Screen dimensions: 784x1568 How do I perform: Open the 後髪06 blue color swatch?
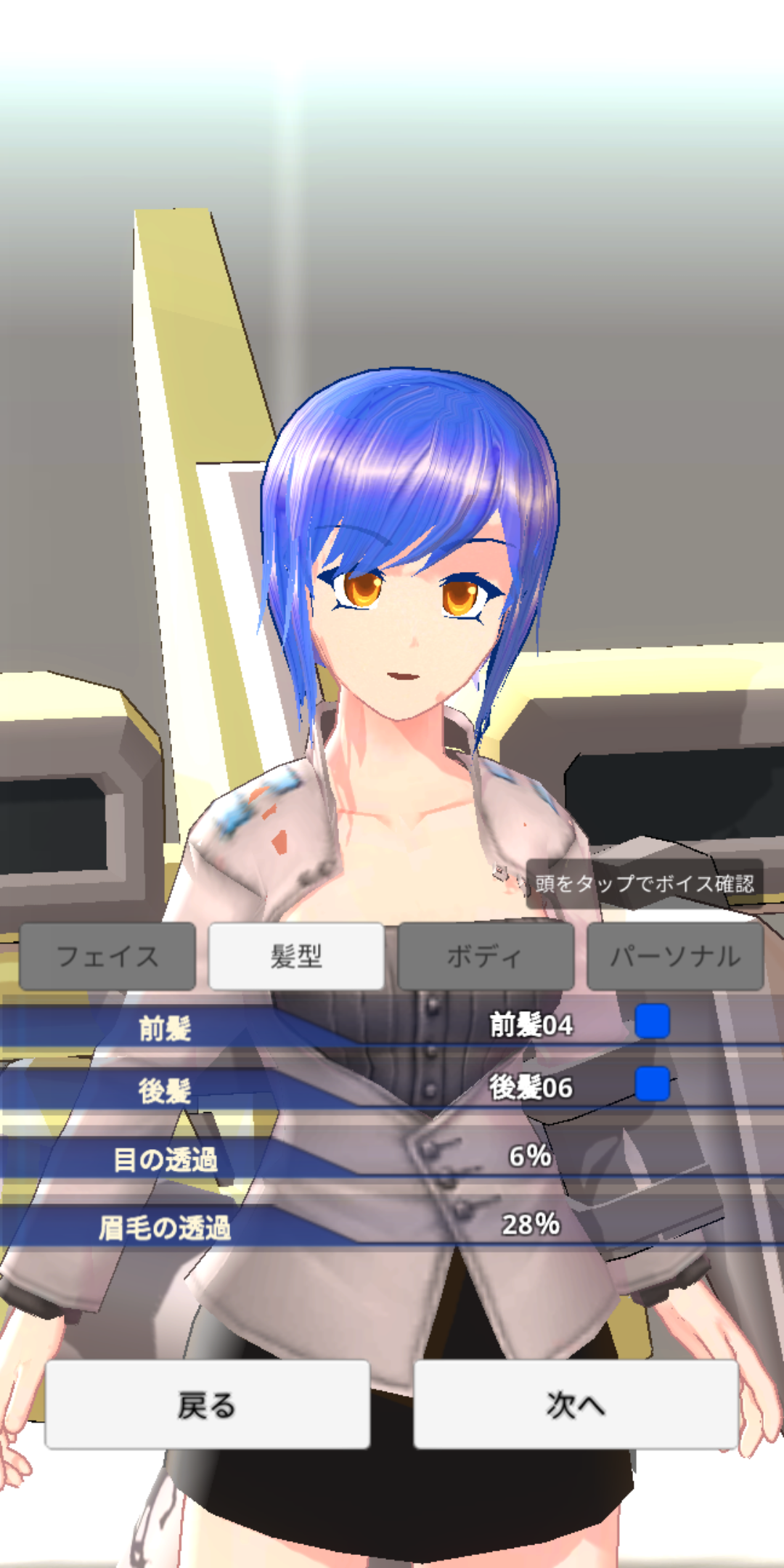[x=652, y=1084]
